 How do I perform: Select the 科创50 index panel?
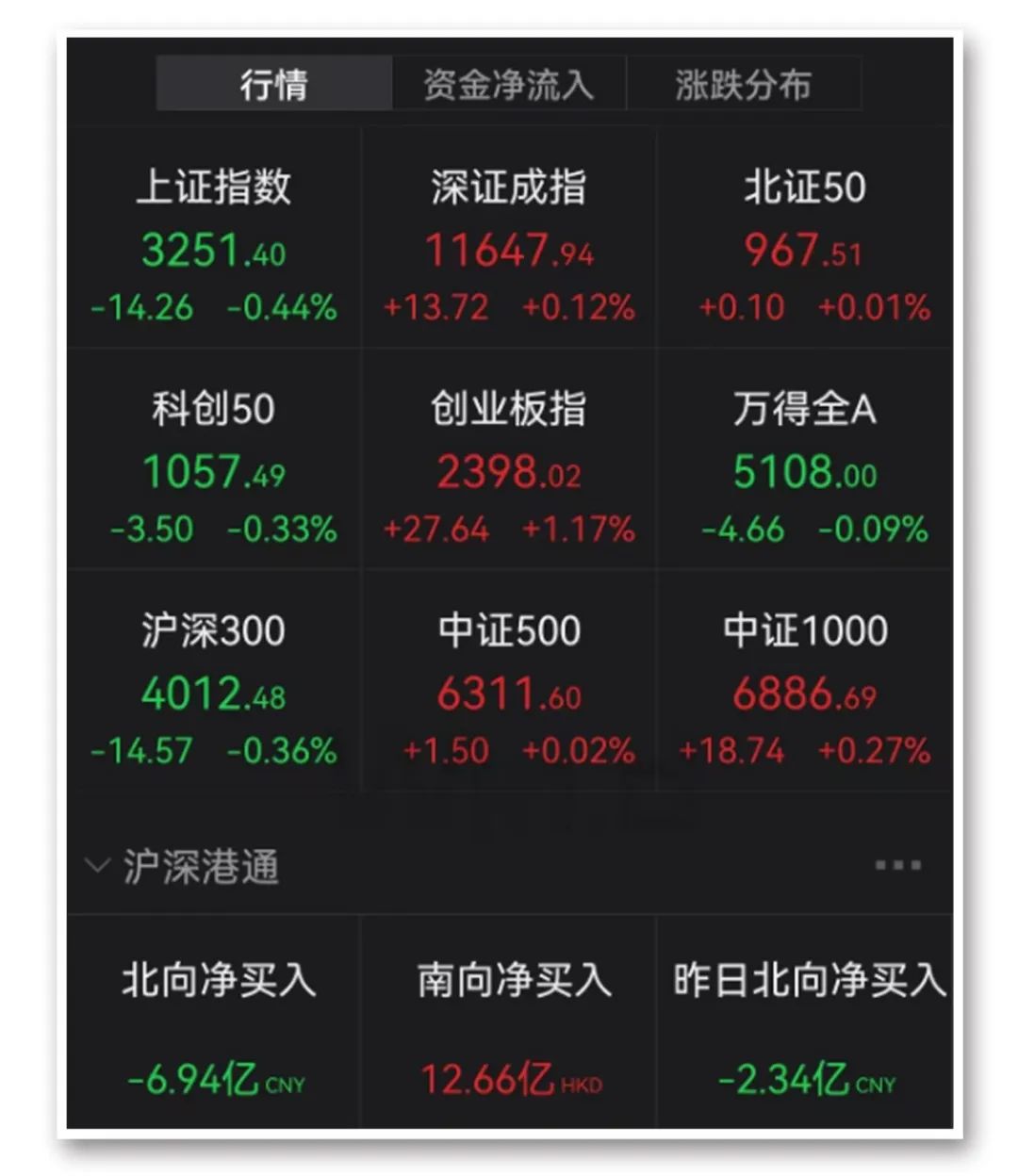[x=213, y=460]
